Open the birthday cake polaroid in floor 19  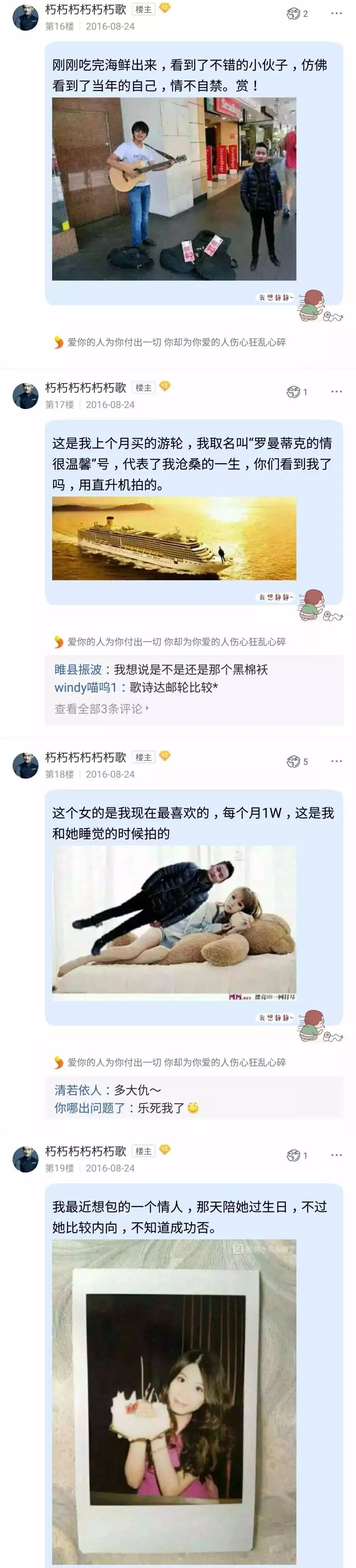click(x=174, y=1400)
